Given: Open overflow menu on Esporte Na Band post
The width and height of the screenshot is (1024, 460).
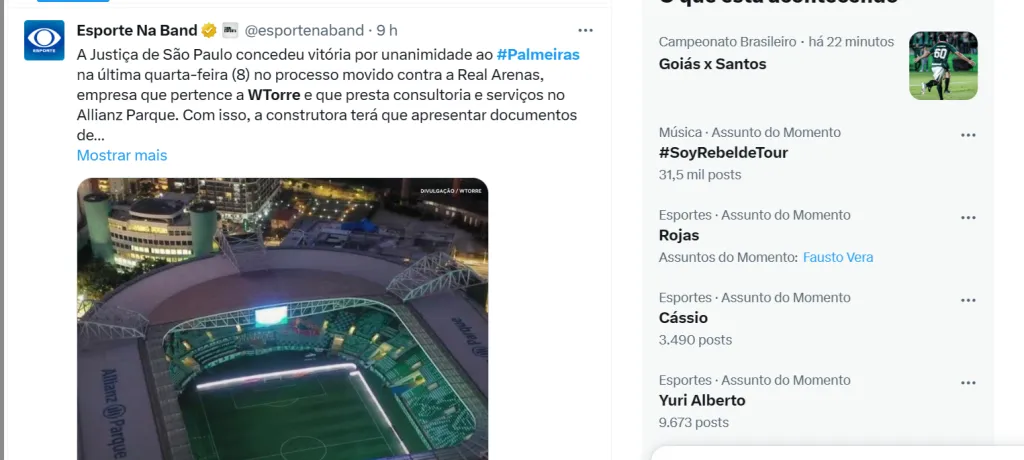Looking at the screenshot, I should pyautogui.click(x=586, y=30).
